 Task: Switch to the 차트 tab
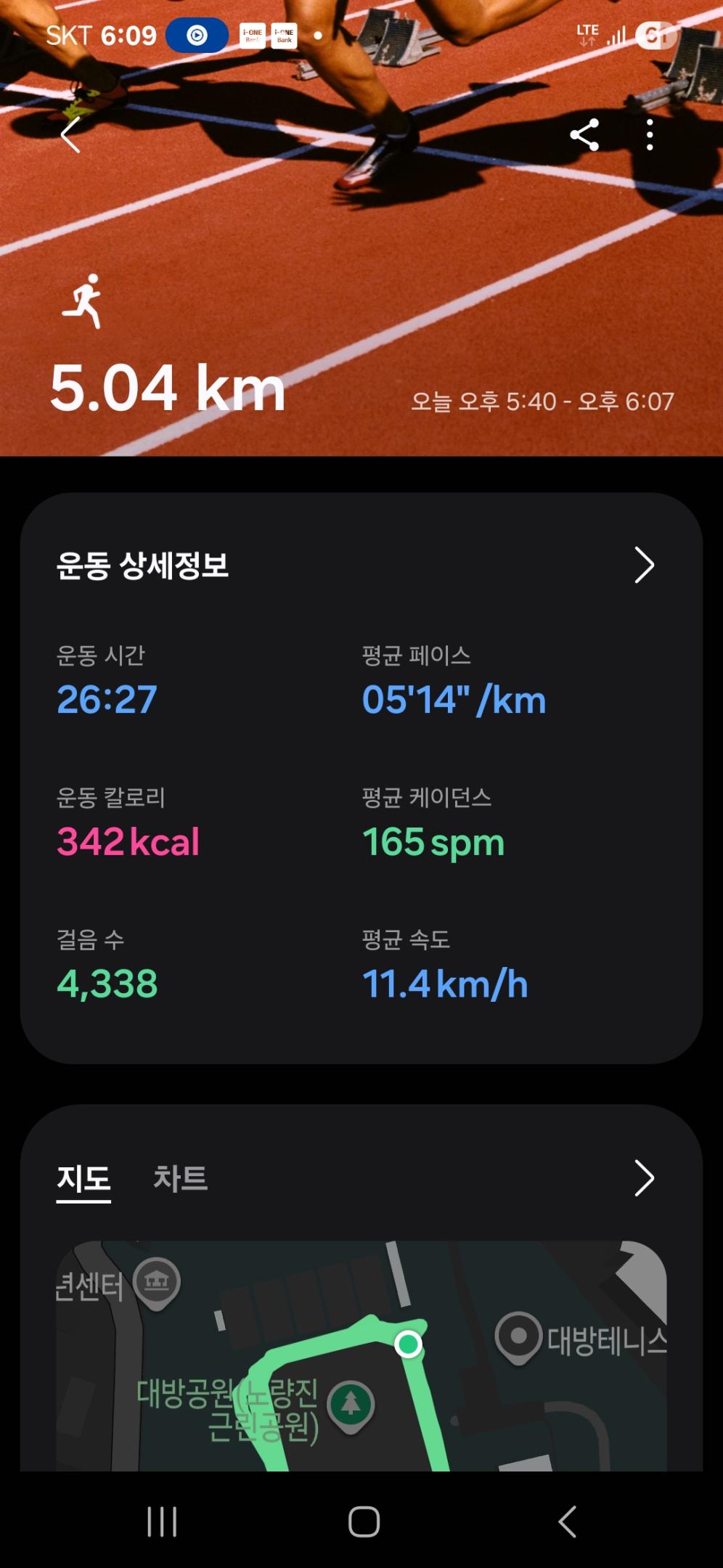click(x=181, y=1177)
